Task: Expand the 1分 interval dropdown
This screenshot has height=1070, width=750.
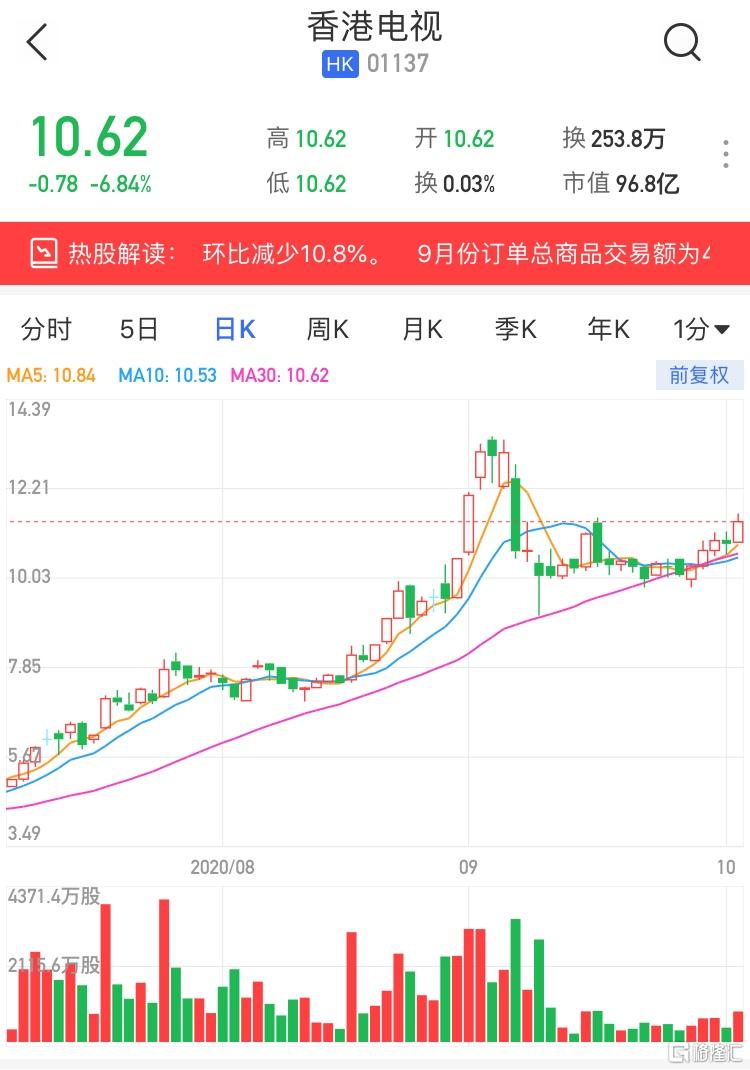Action: pyautogui.click(x=701, y=329)
